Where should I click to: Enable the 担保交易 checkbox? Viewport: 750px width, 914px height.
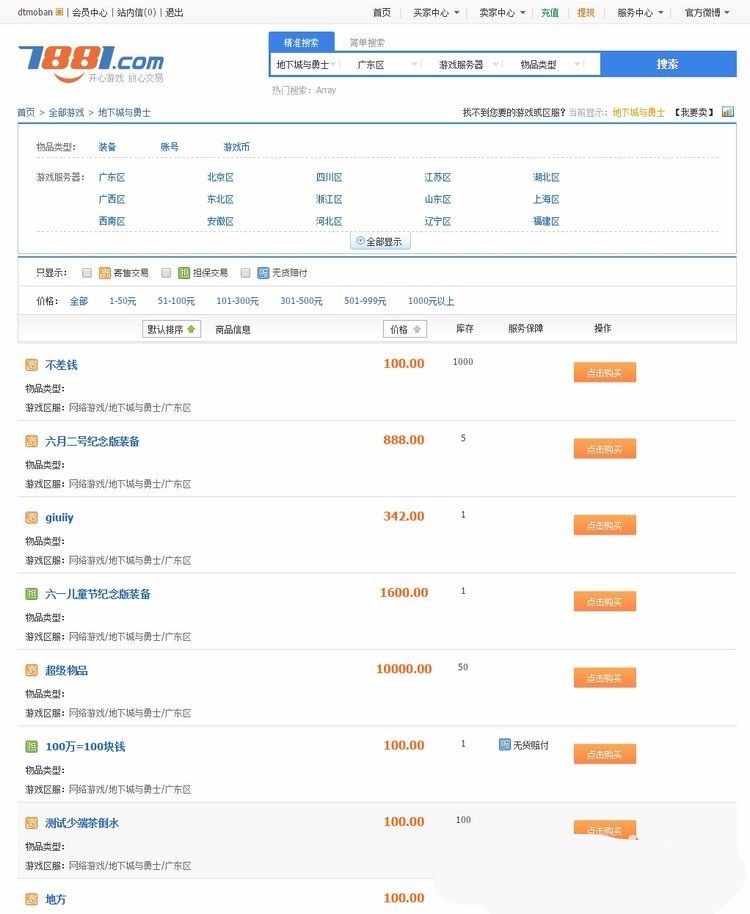tap(166, 272)
